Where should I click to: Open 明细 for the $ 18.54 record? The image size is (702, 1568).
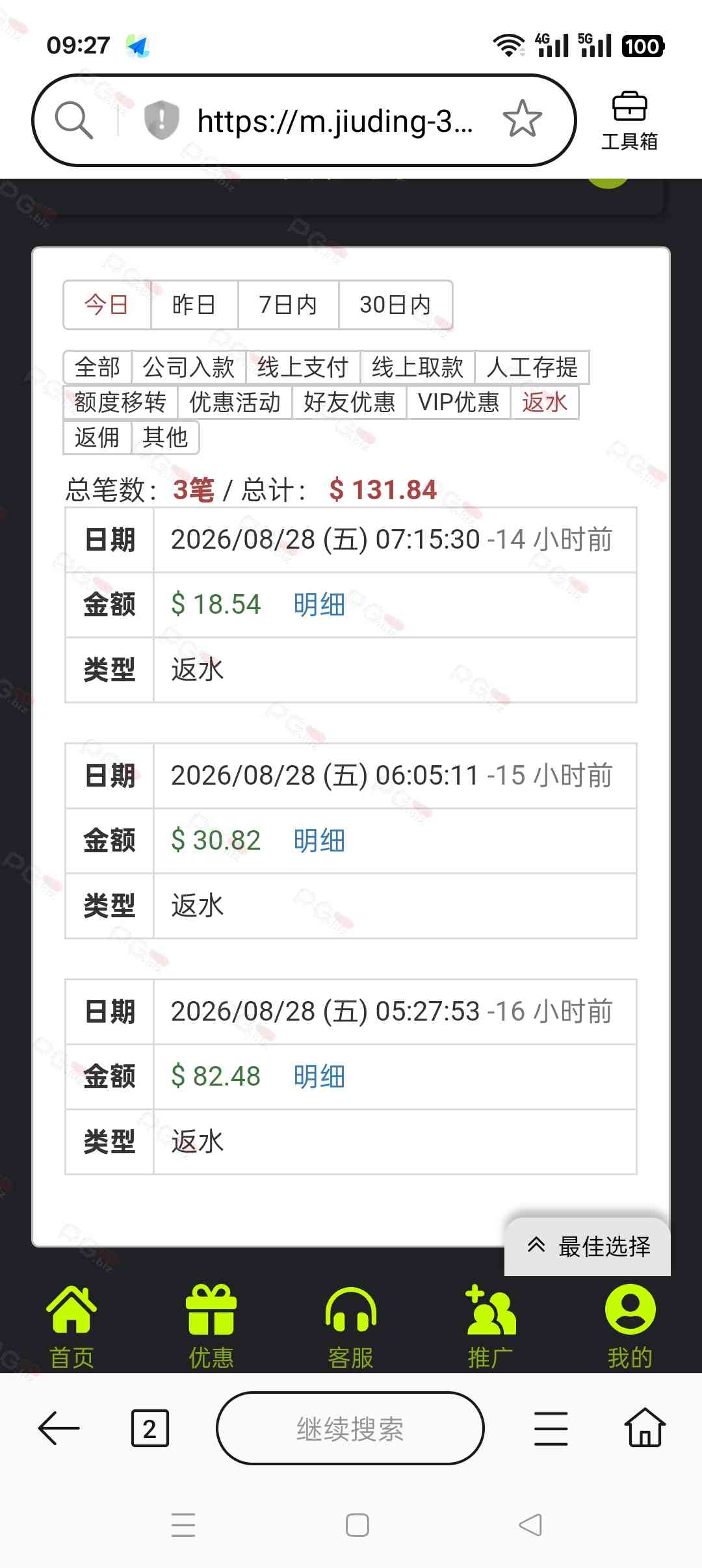click(x=318, y=605)
